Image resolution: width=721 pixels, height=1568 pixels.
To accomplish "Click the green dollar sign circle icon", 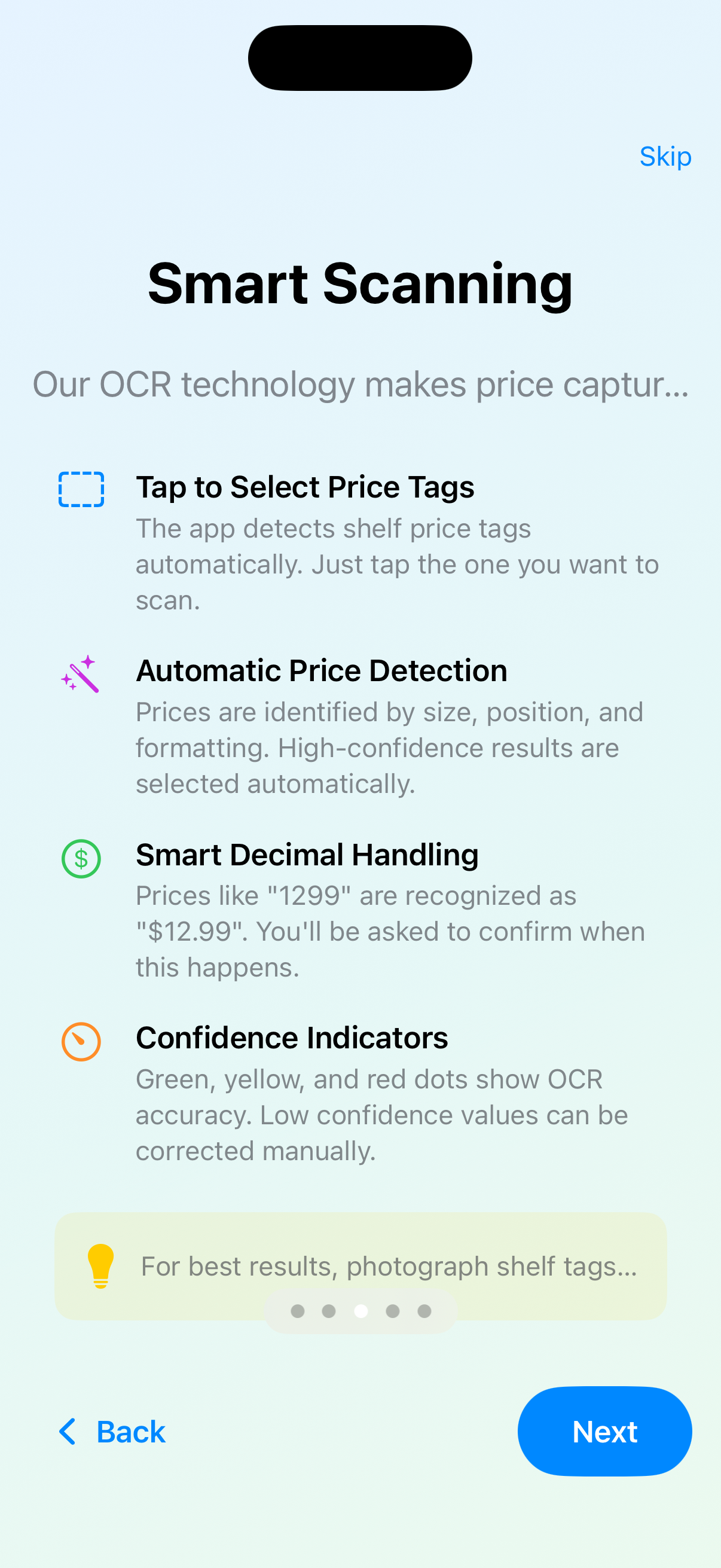I will [81, 858].
